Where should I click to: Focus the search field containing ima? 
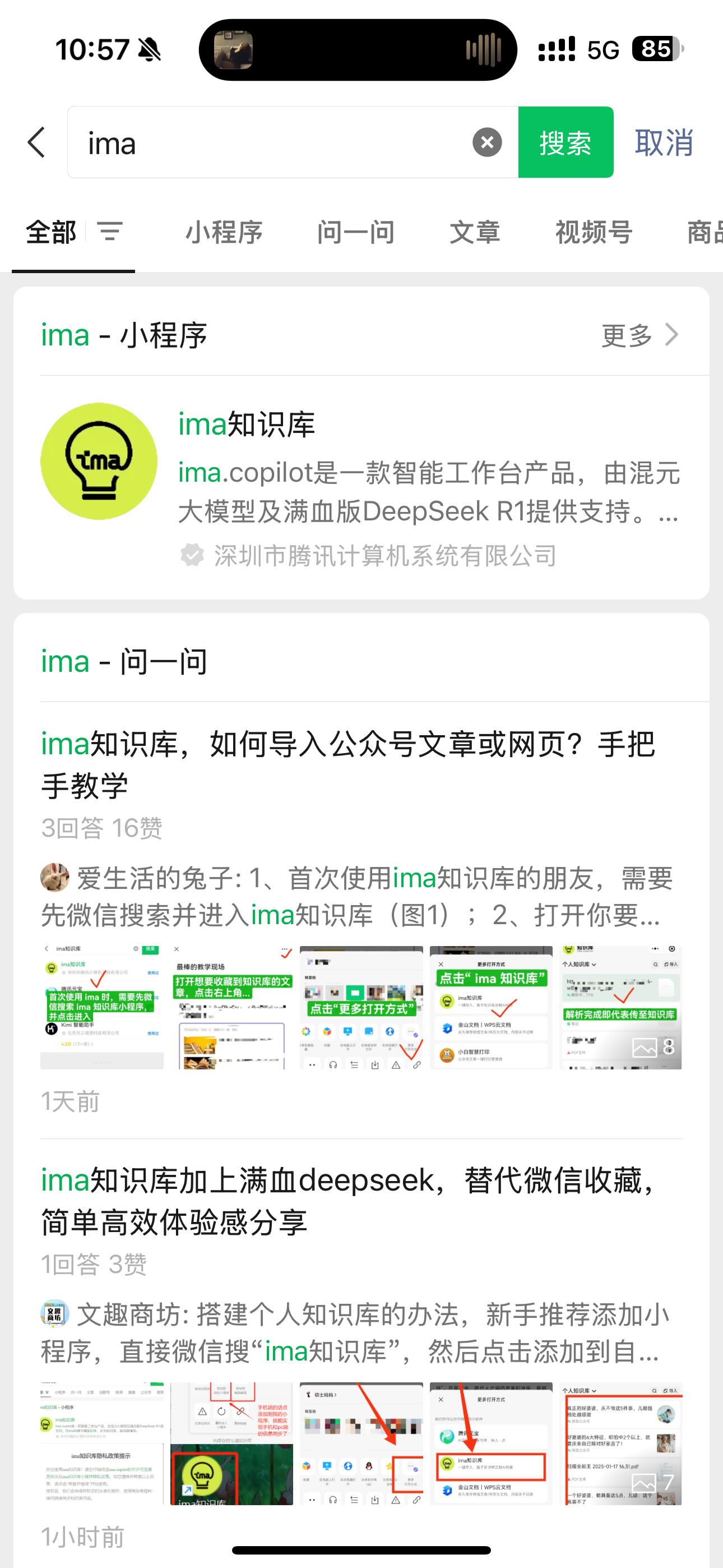click(x=274, y=142)
